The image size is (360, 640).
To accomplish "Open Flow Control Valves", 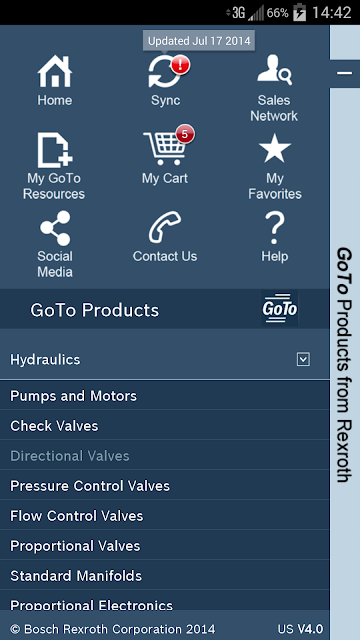I will point(164,516).
